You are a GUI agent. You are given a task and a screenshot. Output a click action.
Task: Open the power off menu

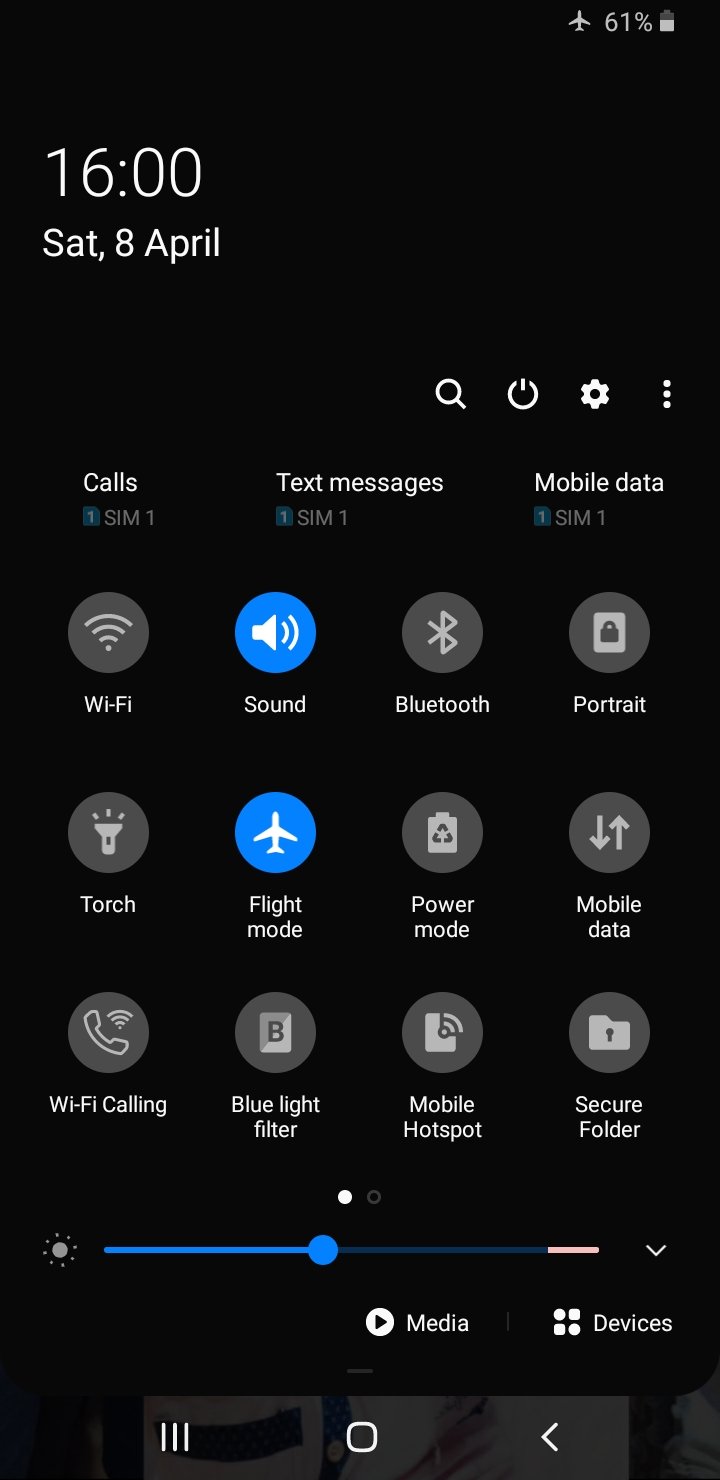pos(523,395)
